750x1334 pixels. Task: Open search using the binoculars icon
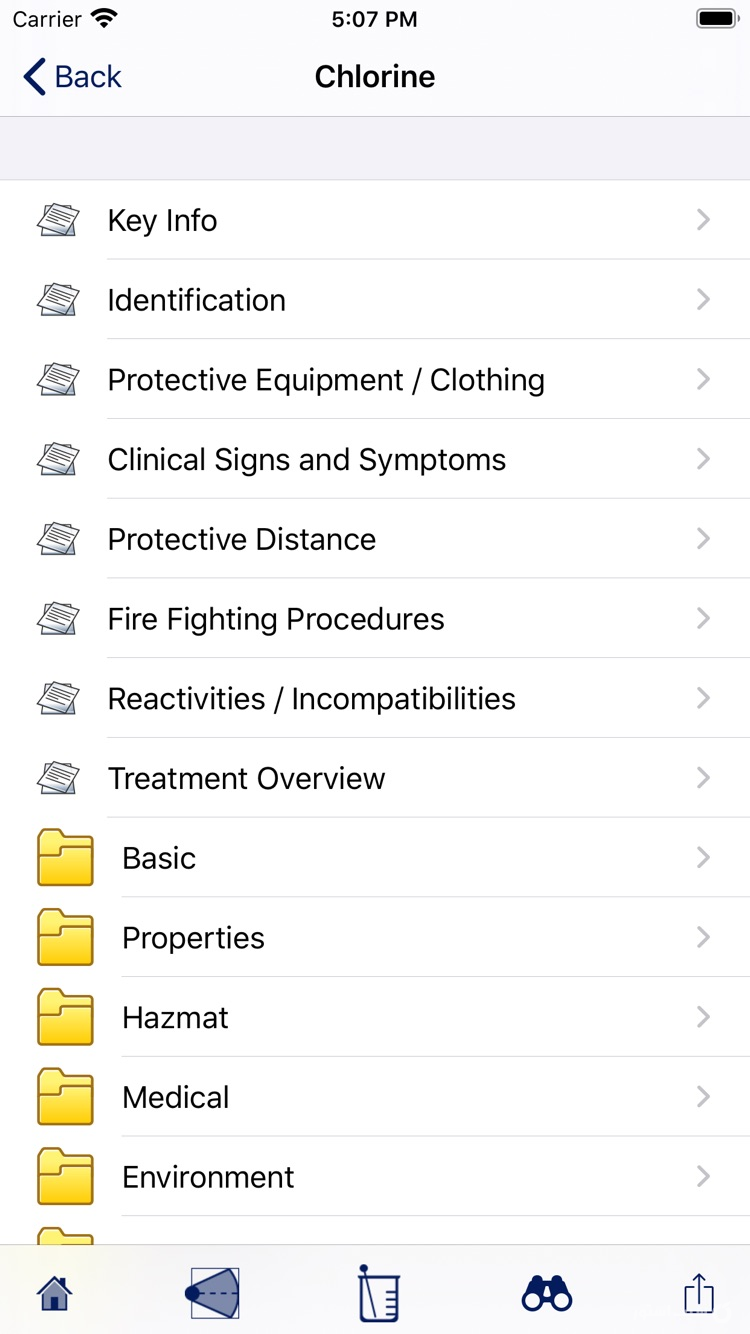pos(544,1292)
